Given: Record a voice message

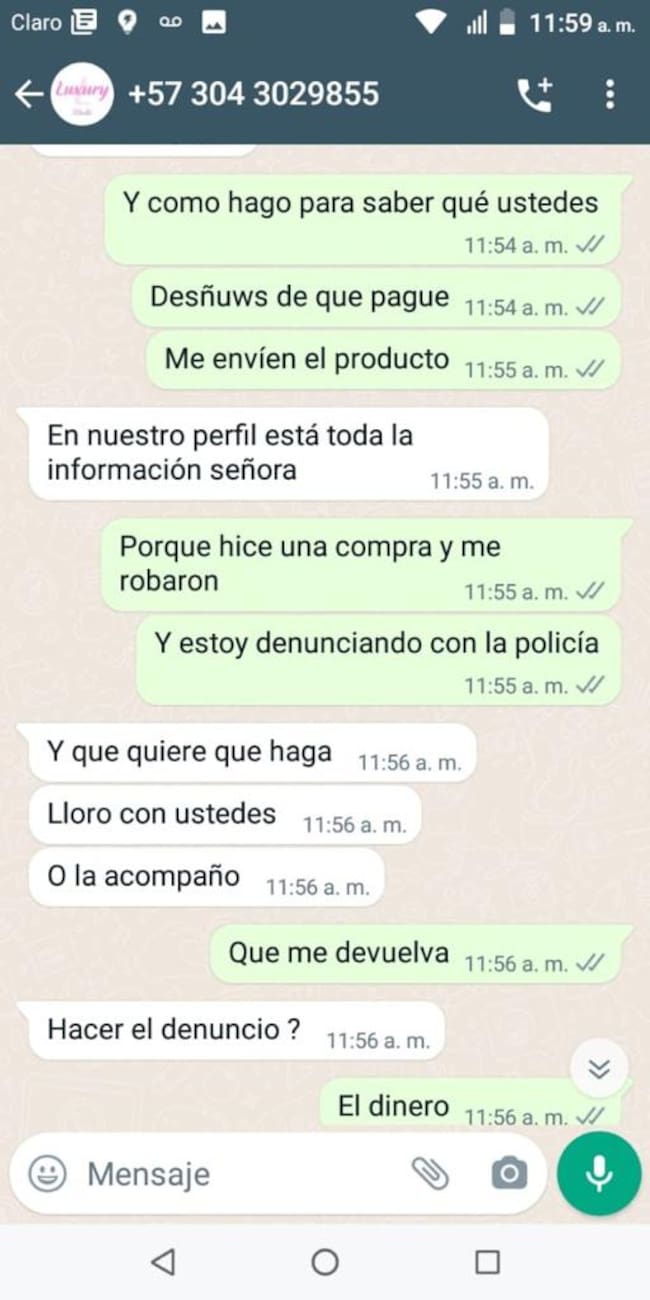Looking at the screenshot, I should coord(598,1173).
